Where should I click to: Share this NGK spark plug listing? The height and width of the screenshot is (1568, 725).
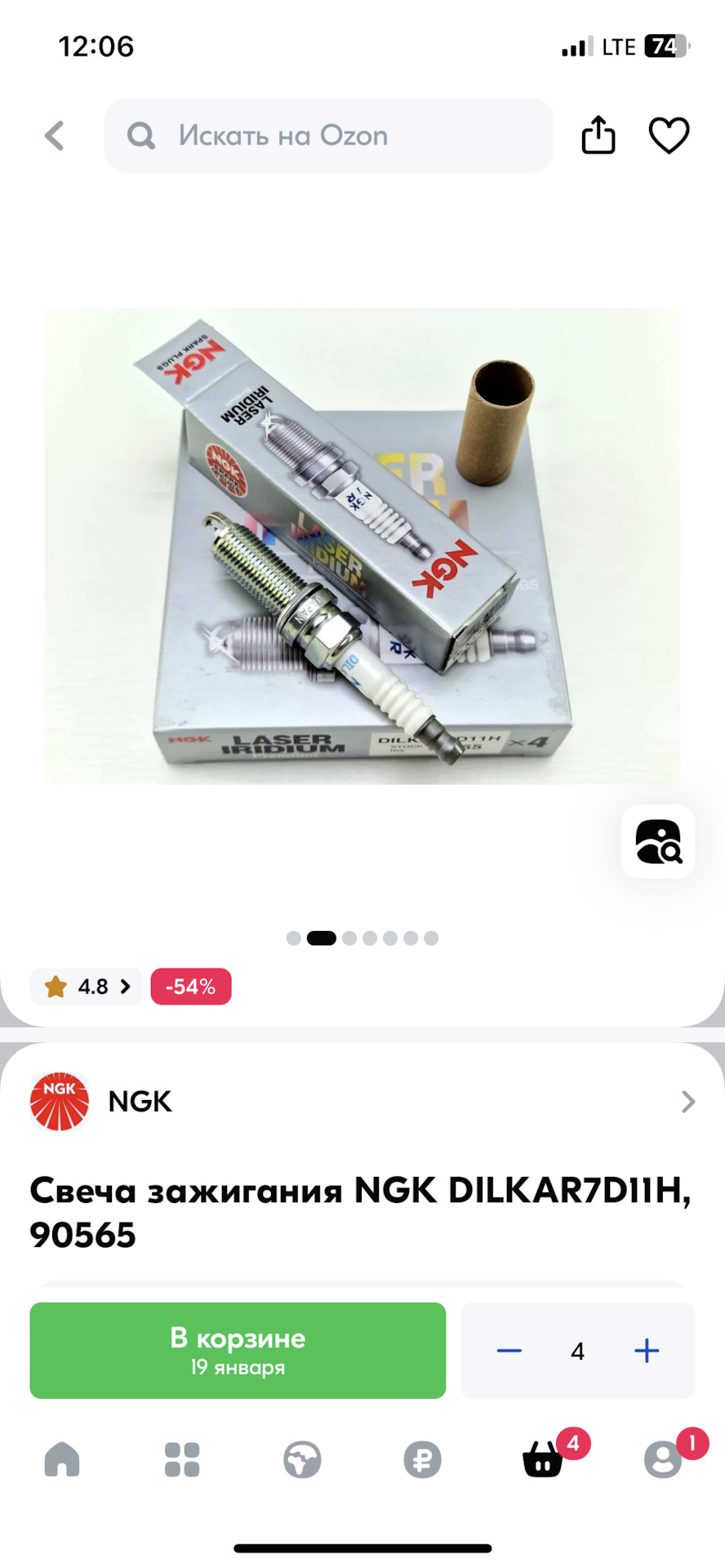pyautogui.click(x=598, y=136)
